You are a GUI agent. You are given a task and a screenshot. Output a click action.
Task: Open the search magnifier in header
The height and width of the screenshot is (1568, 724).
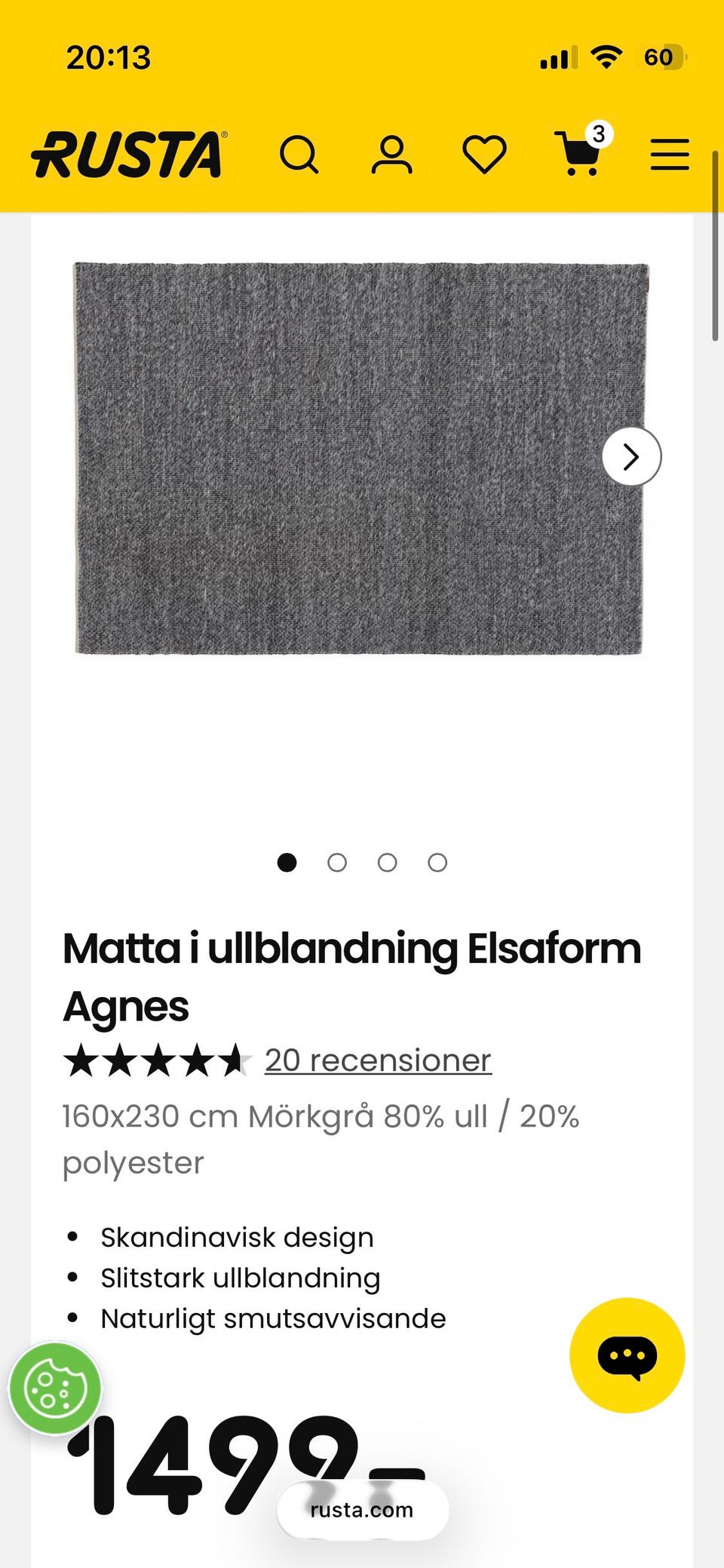[299, 155]
